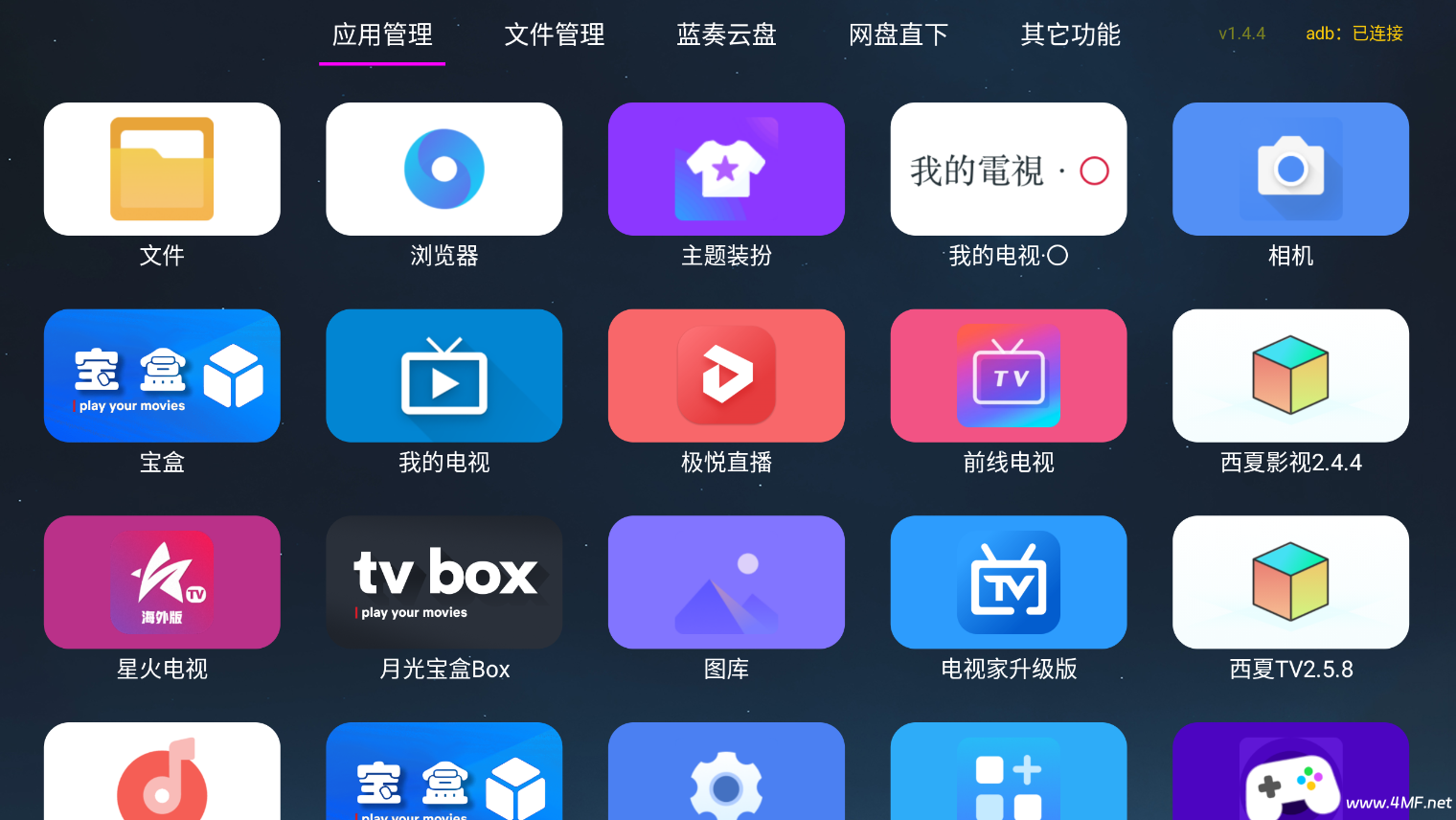
Task: Select the 应用管理 tab
Action: 382,35
